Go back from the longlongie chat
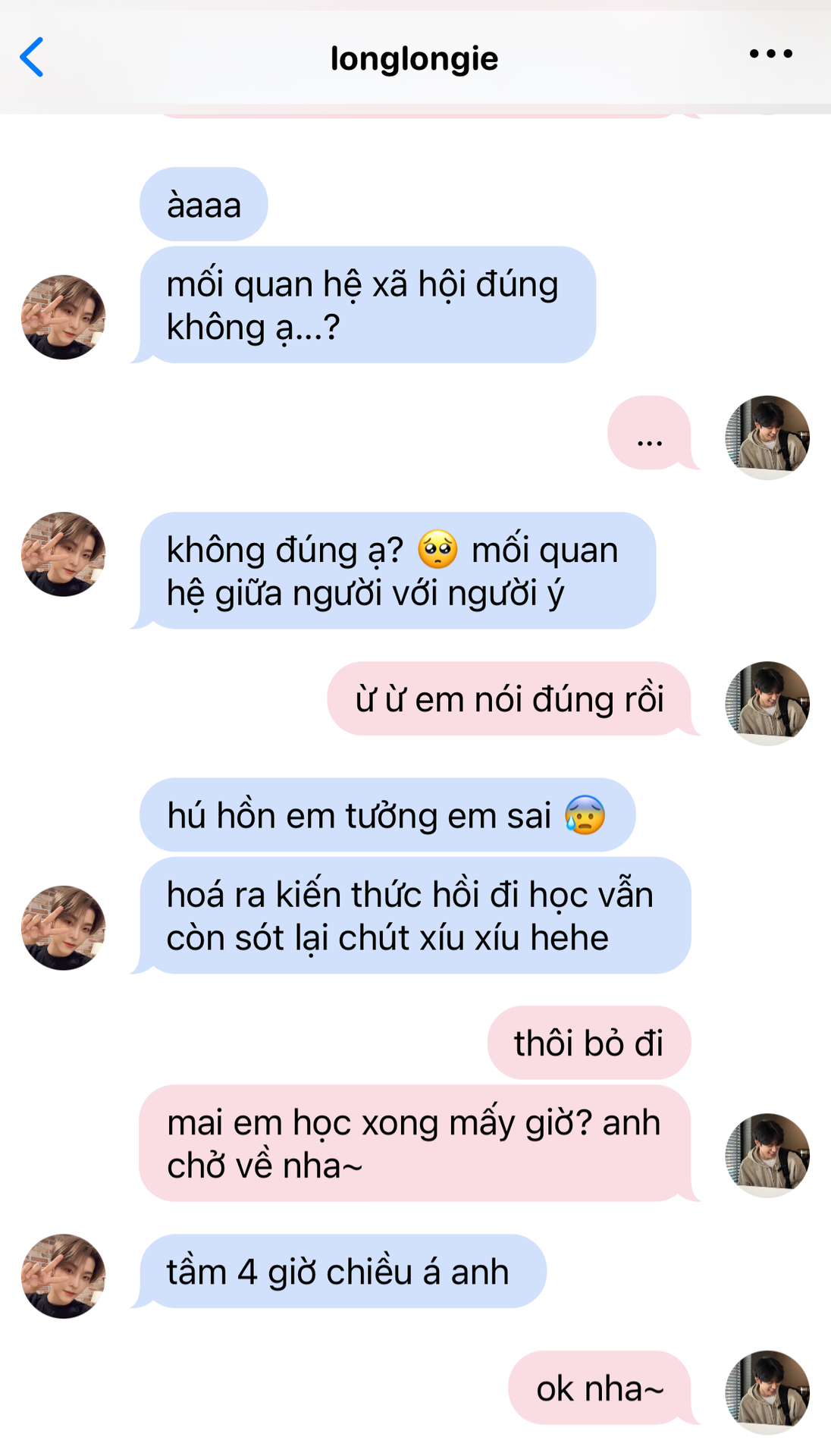 click(32, 57)
